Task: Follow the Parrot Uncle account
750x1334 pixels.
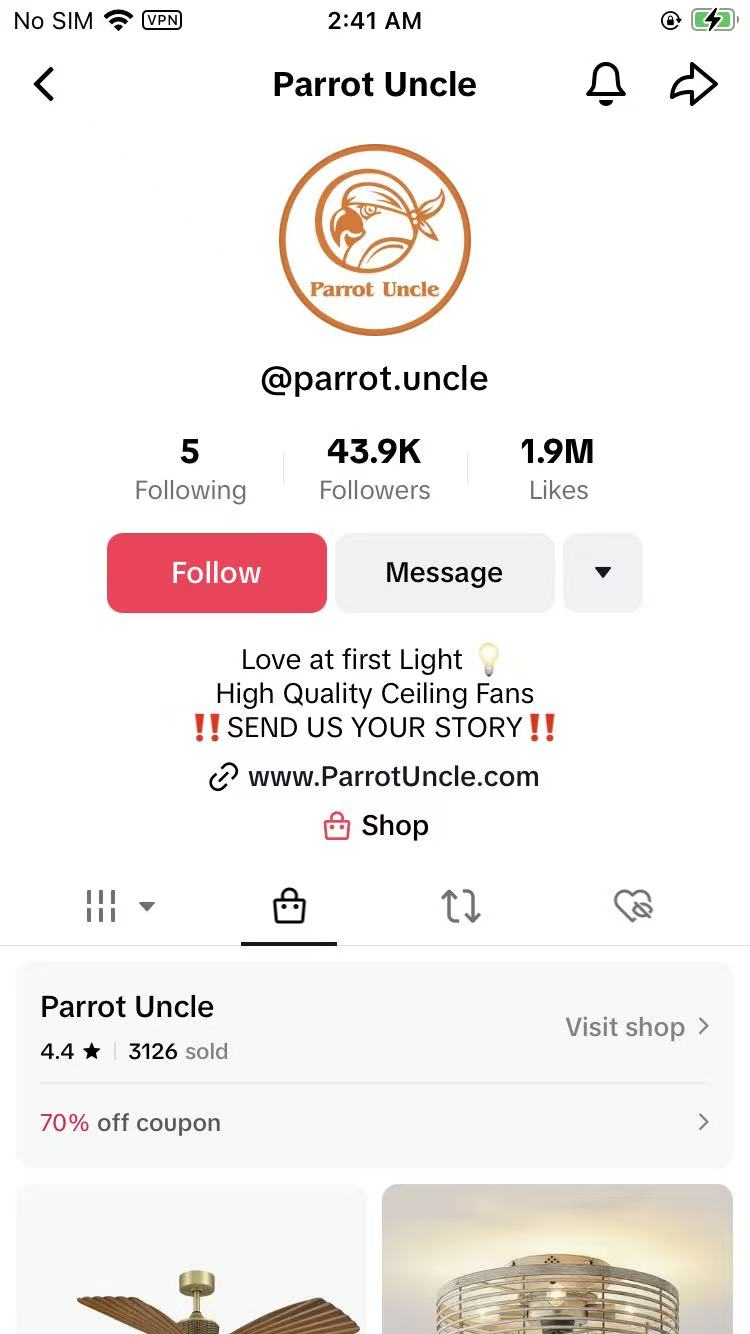Action: pyautogui.click(x=216, y=572)
